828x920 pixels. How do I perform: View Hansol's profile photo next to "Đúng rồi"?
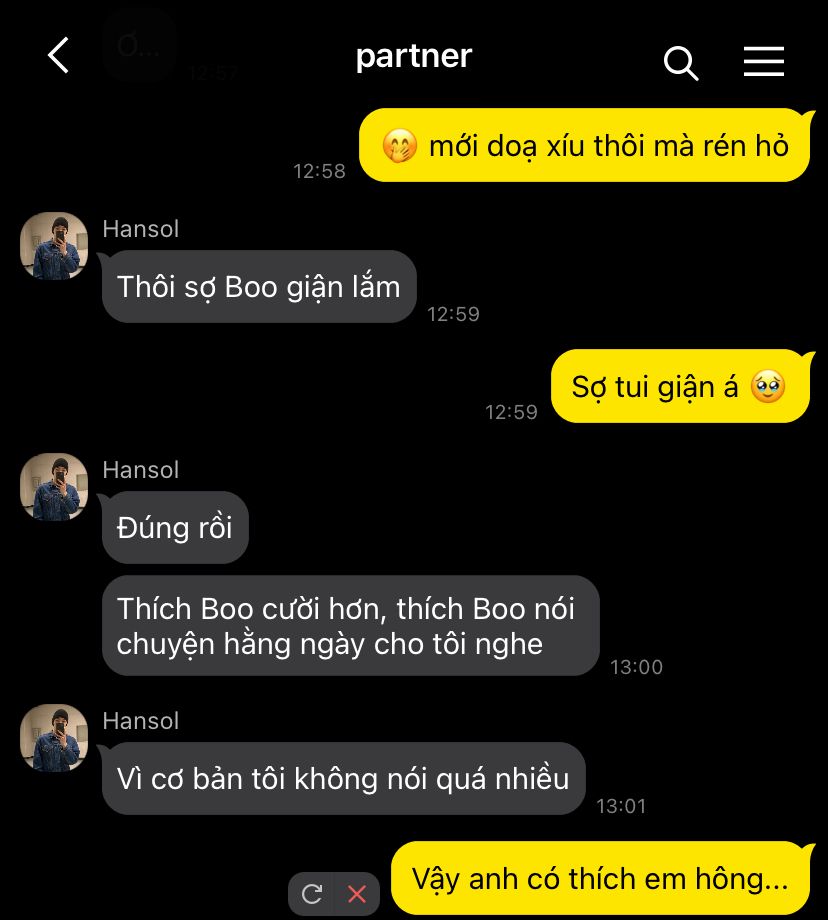(x=54, y=487)
